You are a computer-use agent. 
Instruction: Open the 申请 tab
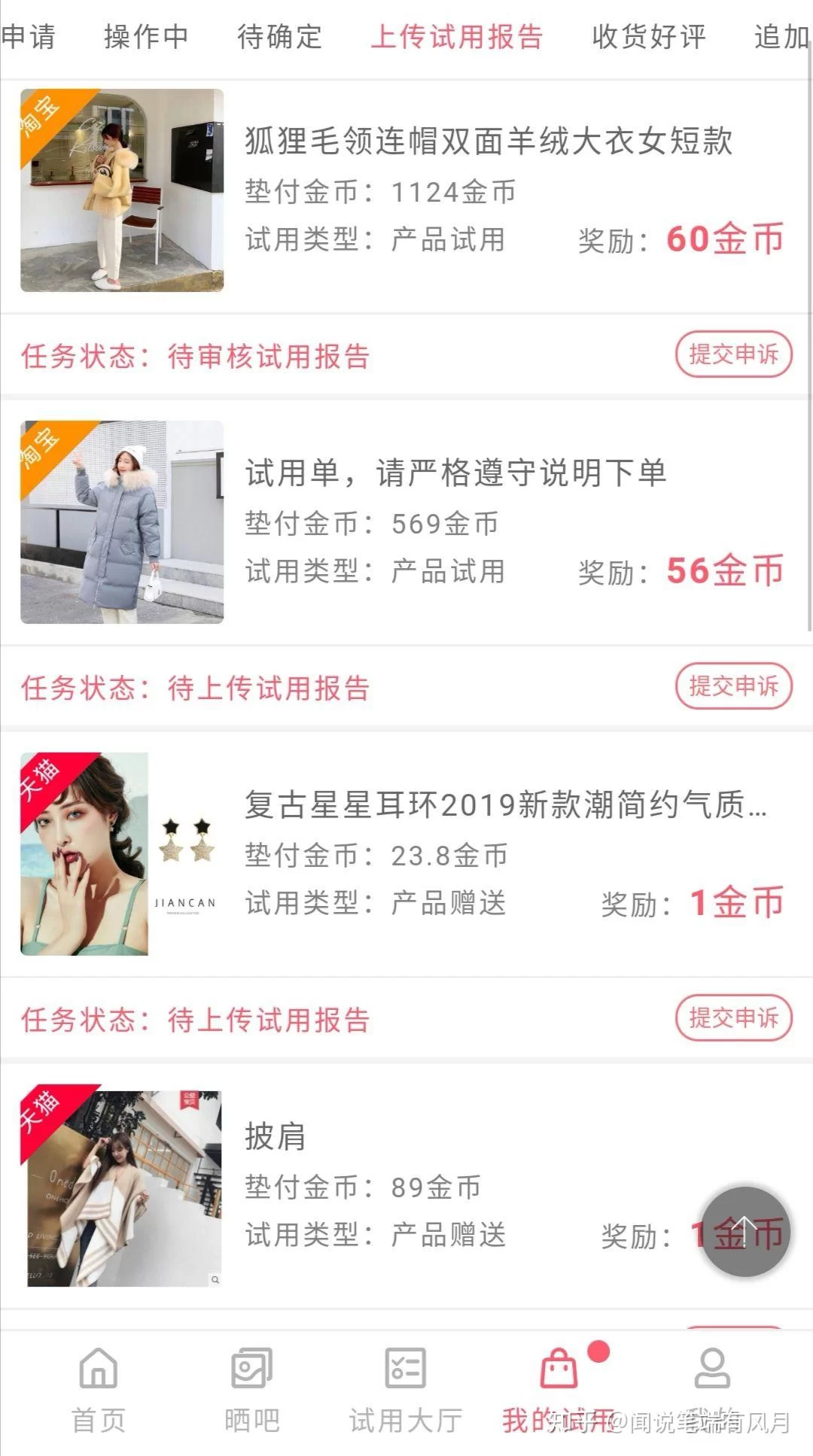coord(29,36)
